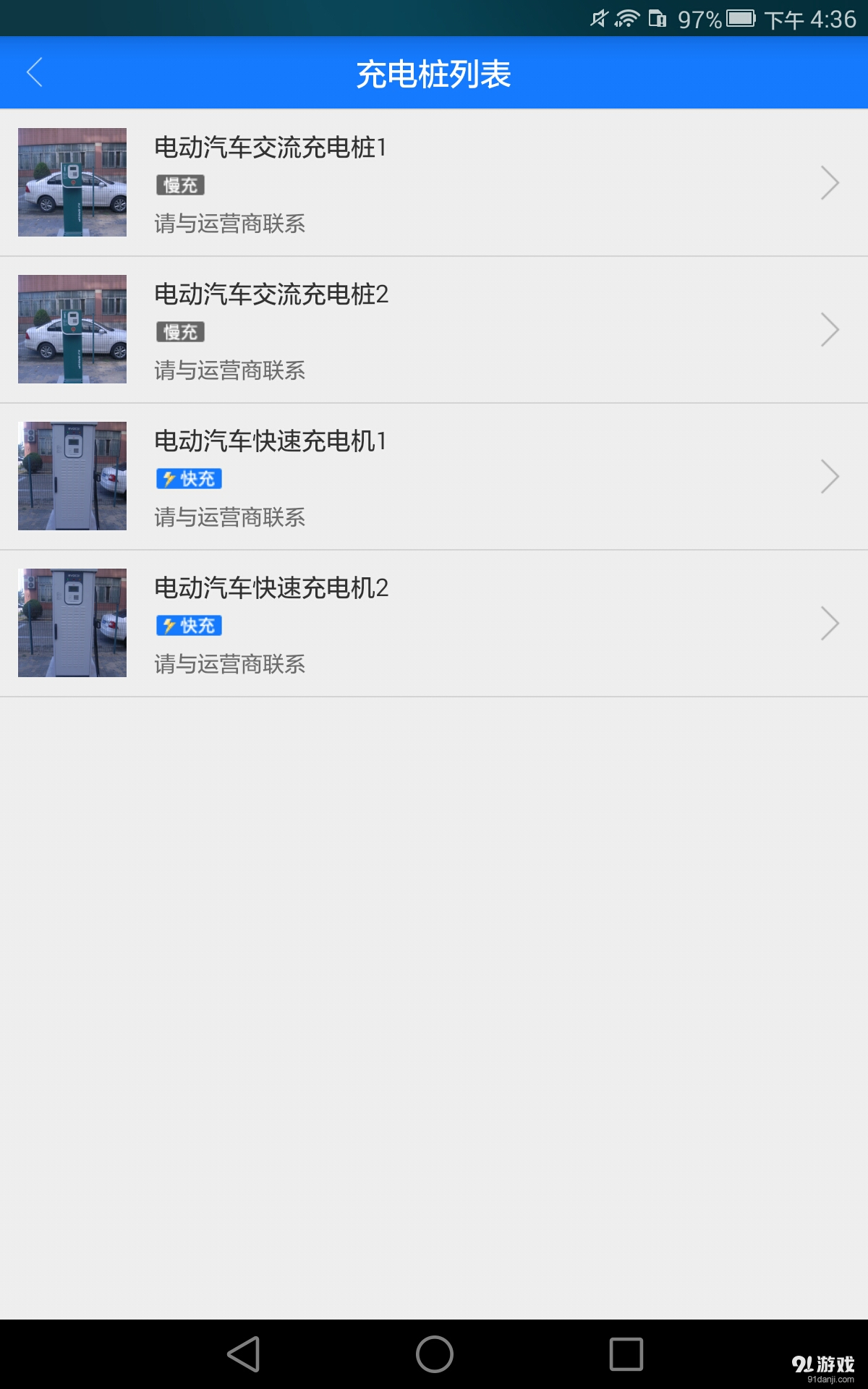Expand details for 电动汽车快速充电机2 via its chevron
Image resolution: width=868 pixels, height=1389 pixels.
[829, 622]
